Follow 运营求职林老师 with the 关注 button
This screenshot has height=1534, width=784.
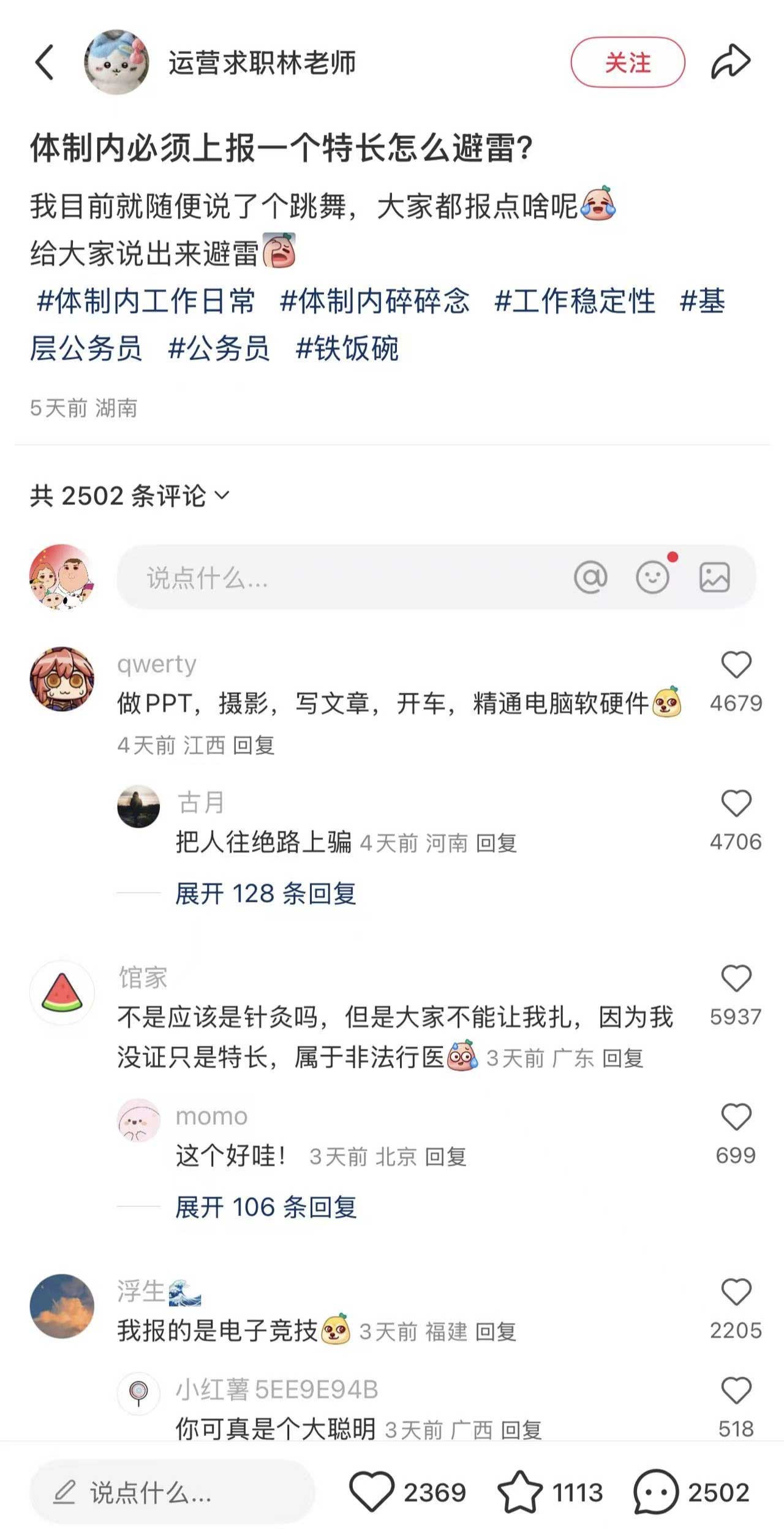coord(627,62)
